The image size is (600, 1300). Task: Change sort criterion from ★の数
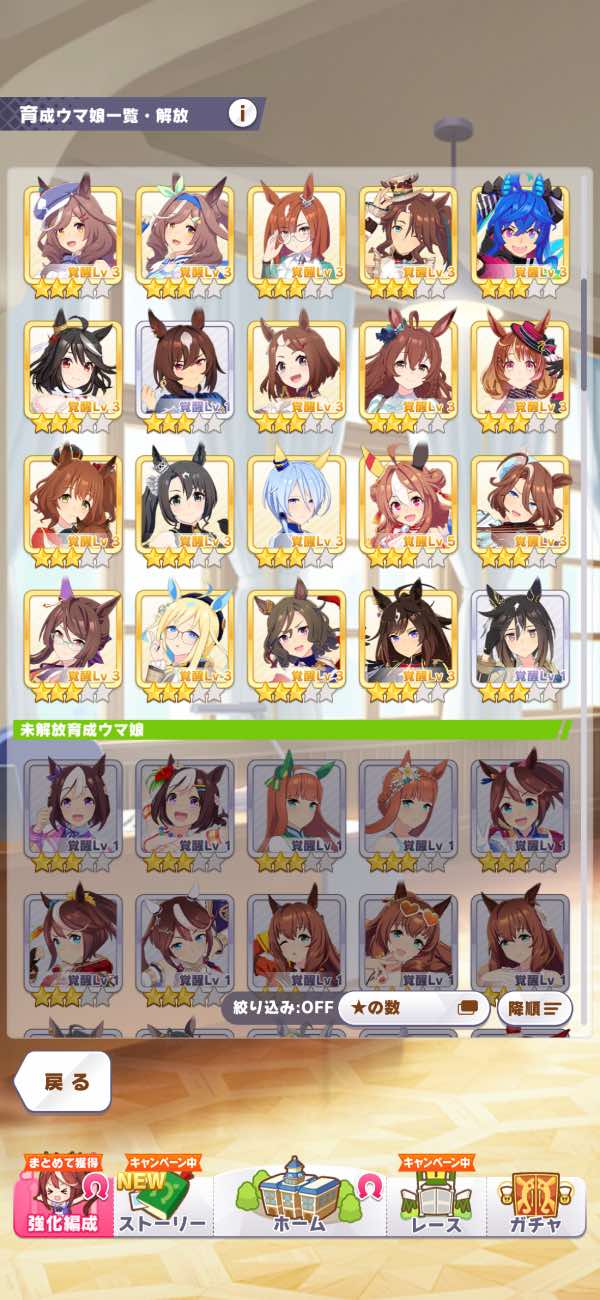click(411, 1008)
